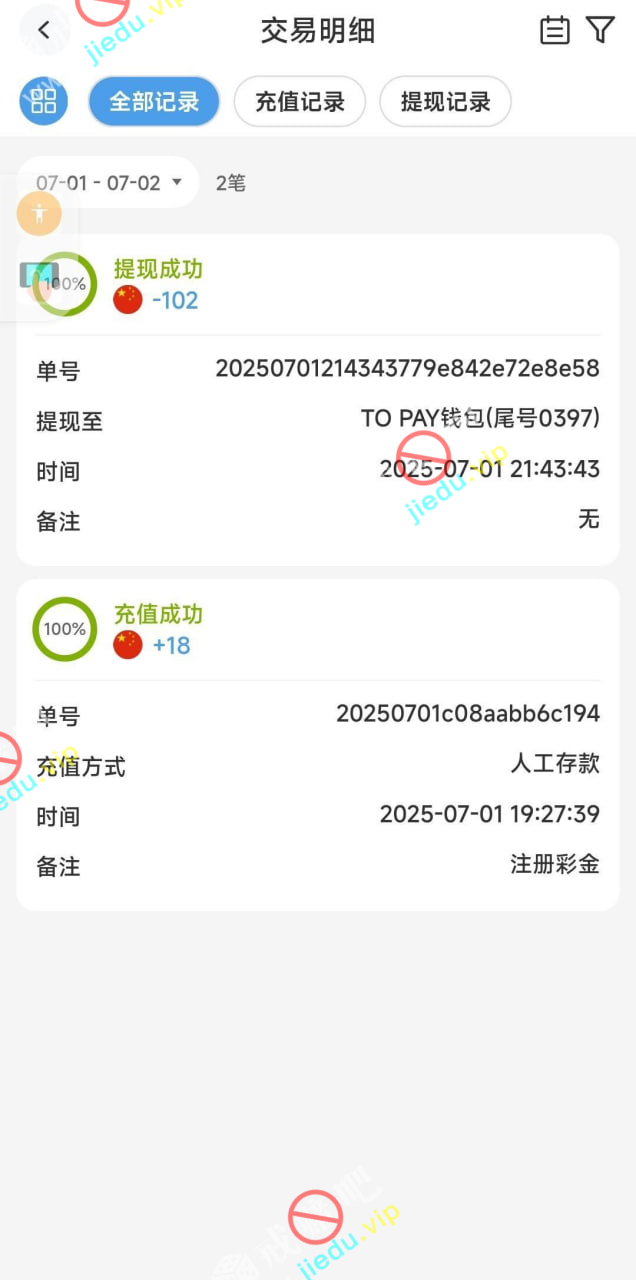636x1280 pixels.
Task: Go back using the top-left arrow
Action: (44, 30)
